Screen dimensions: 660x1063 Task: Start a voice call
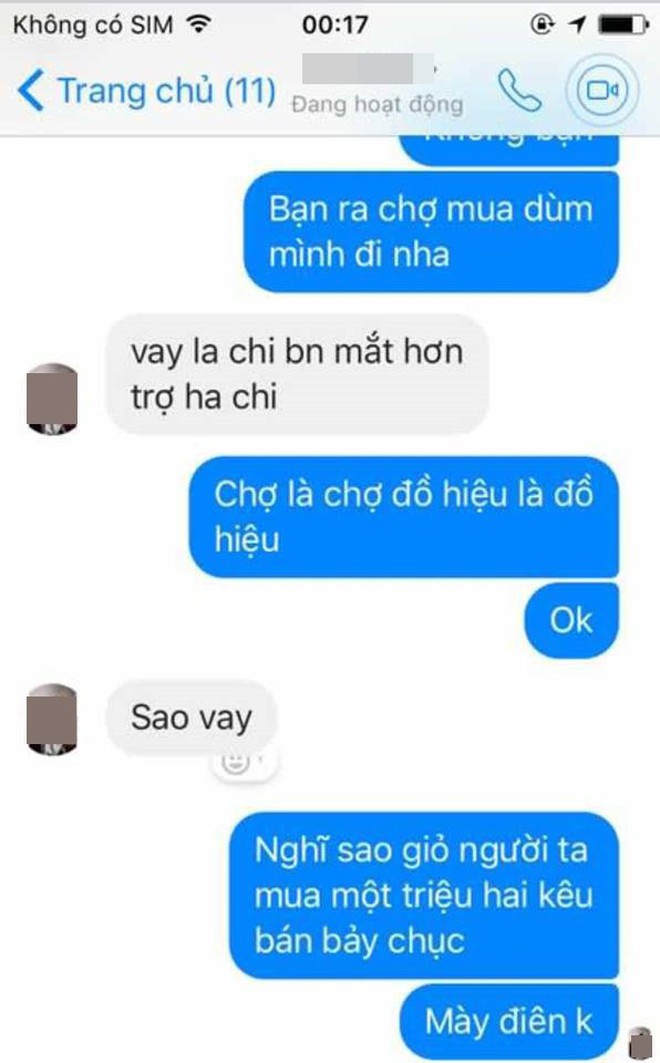(x=519, y=90)
